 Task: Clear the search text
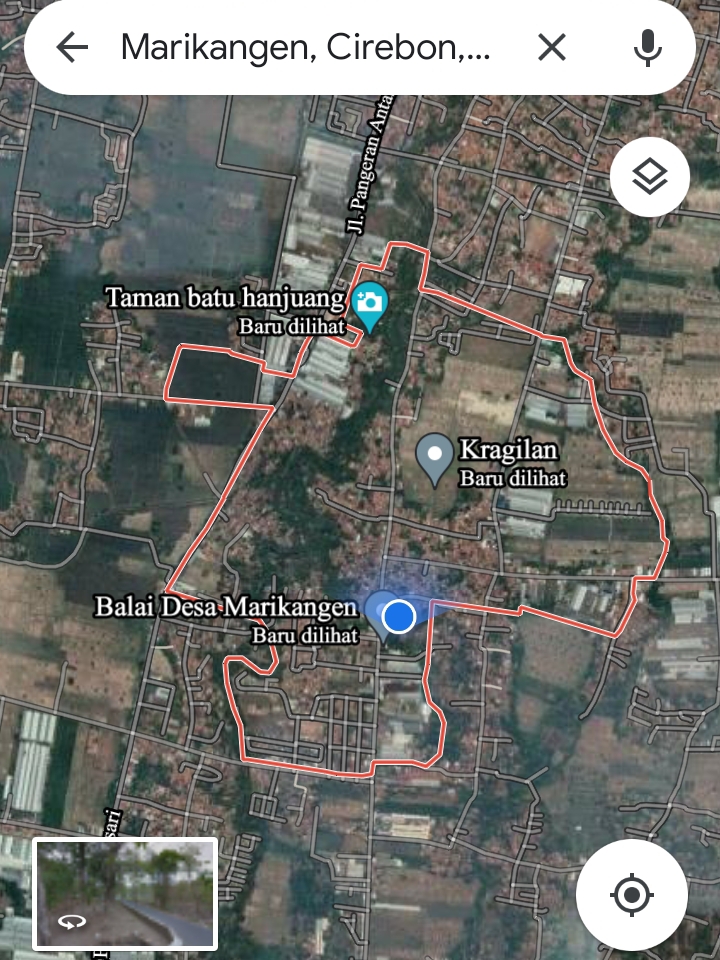point(552,47)
